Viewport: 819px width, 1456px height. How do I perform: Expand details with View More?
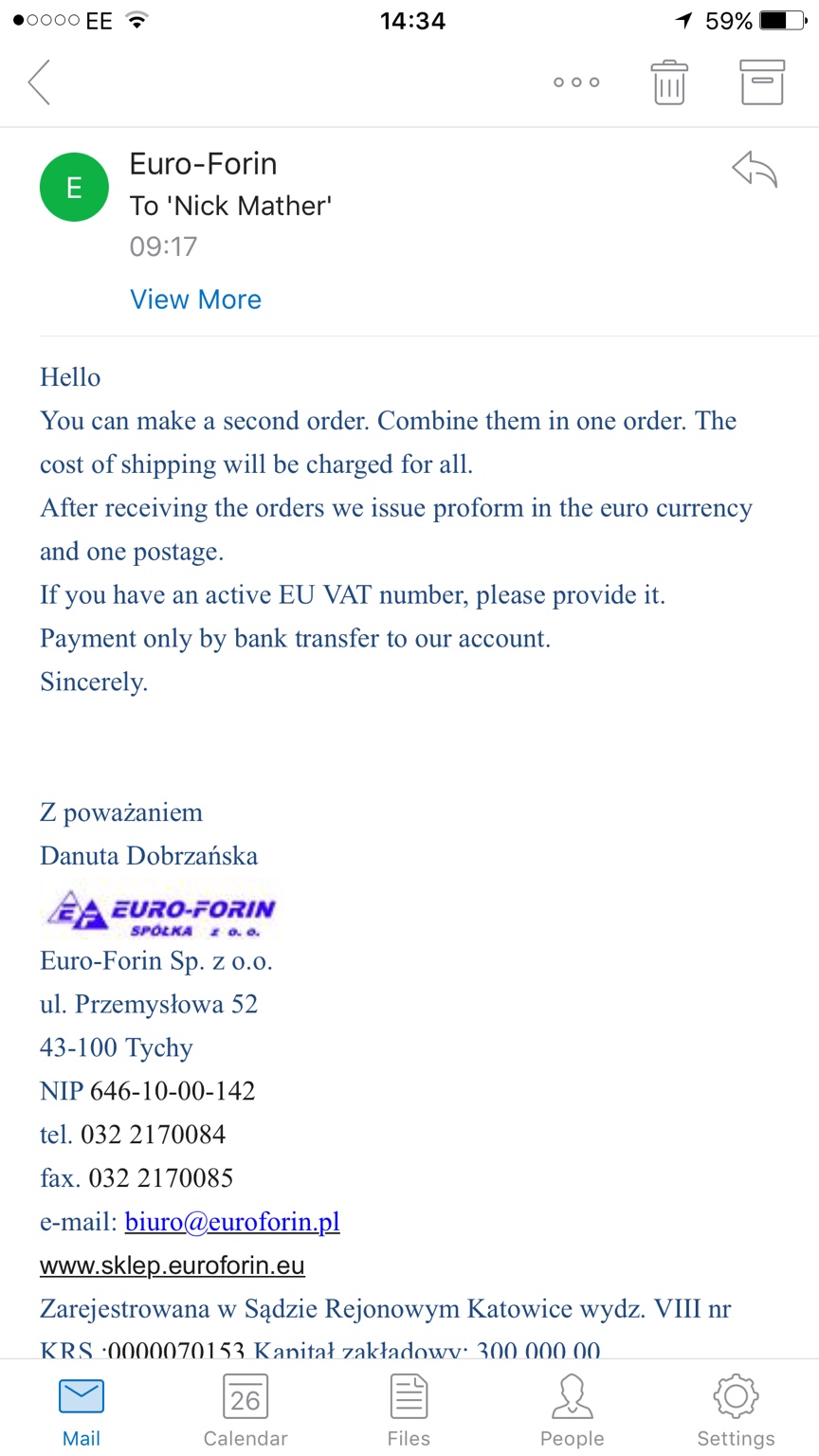click(x=195, y=300)
